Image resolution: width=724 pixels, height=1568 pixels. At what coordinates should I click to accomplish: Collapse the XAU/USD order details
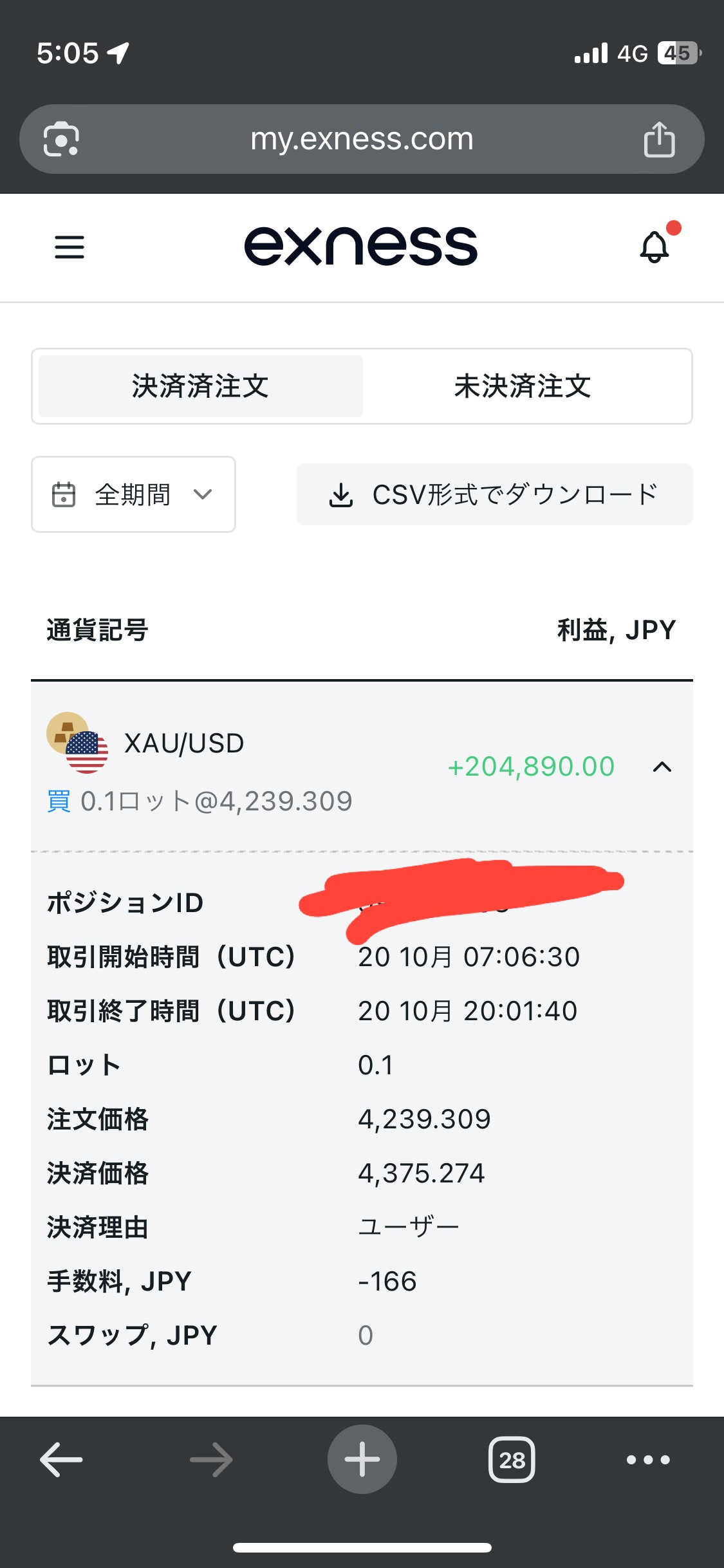[662, 767]
